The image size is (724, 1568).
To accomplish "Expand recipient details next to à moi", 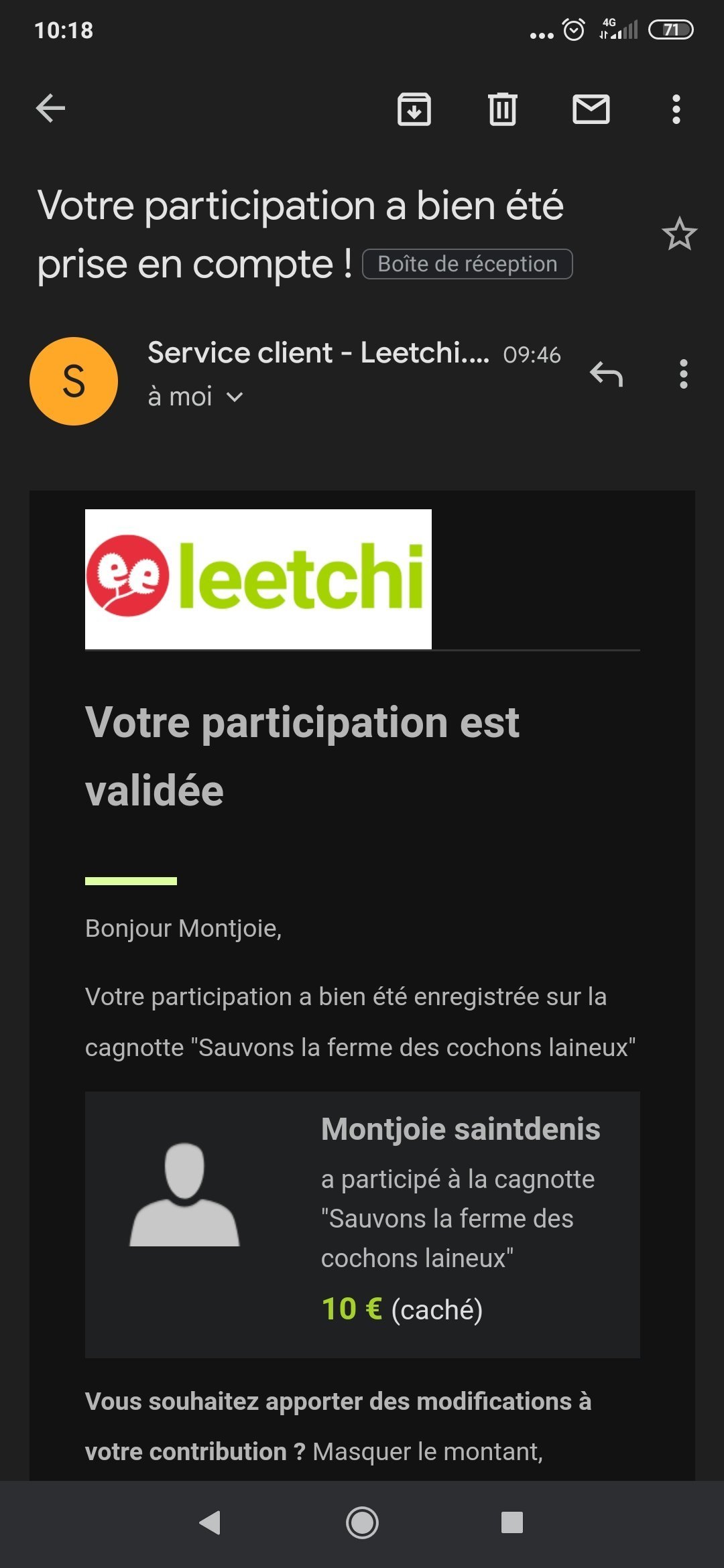I will click(235, 397).
